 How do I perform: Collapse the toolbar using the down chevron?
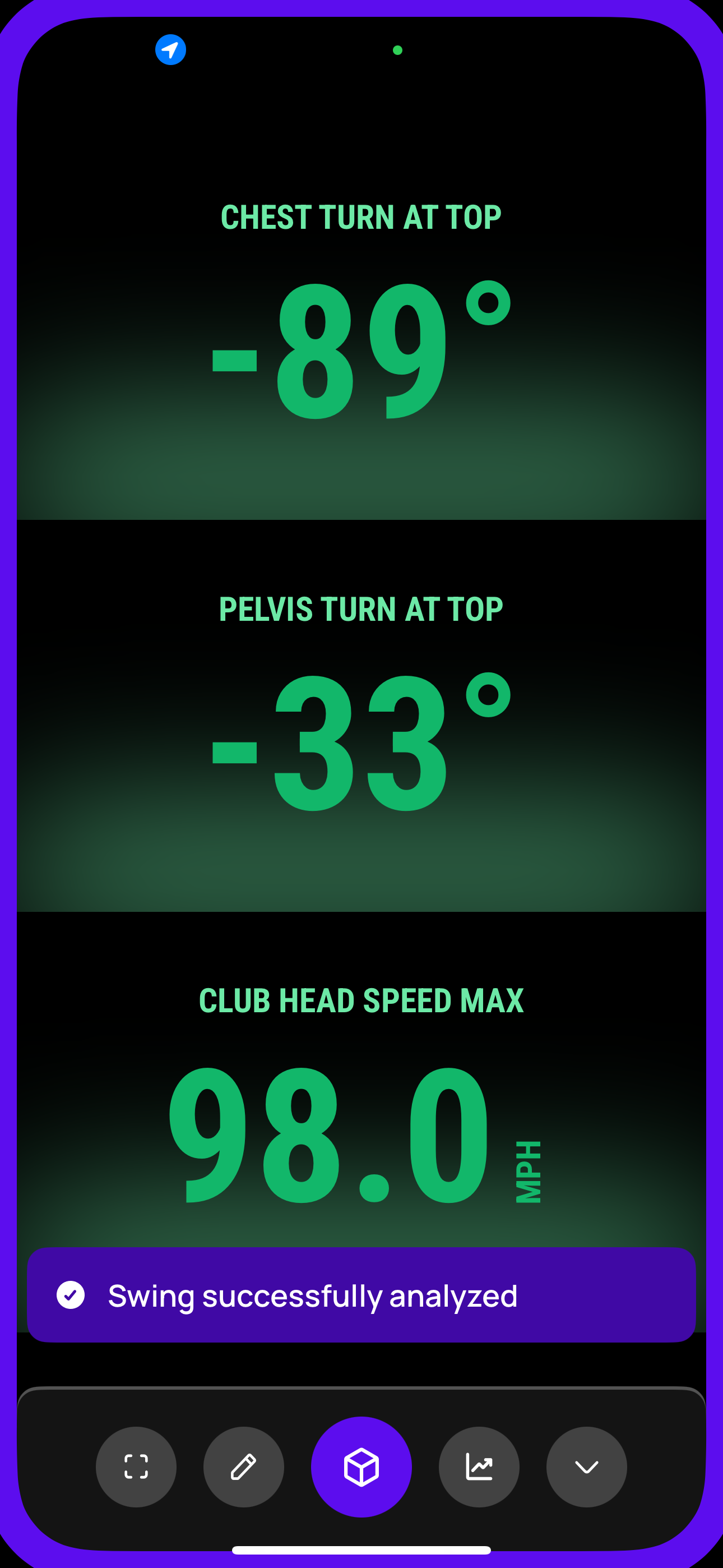coord(586,1467)
